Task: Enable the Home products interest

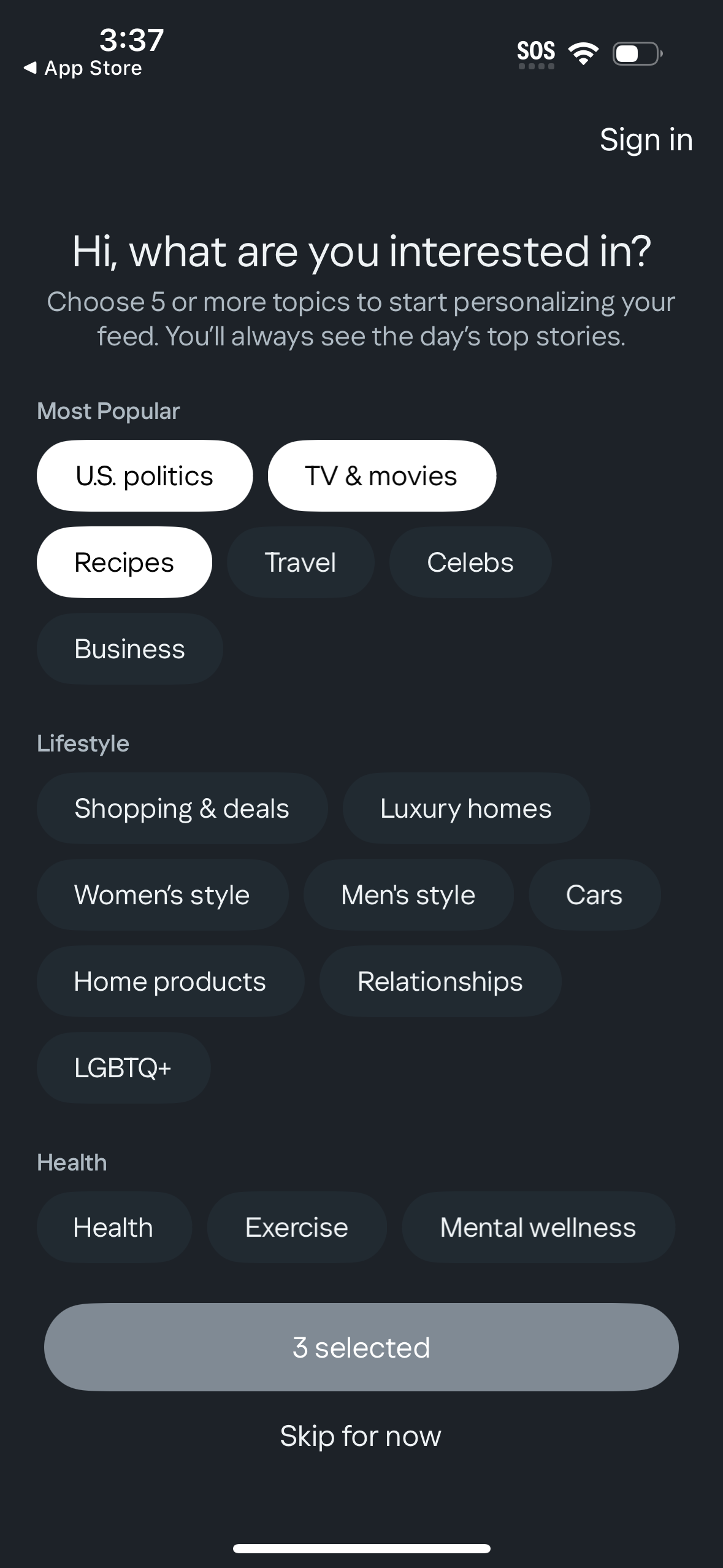Action: click(x=169, y=981)
